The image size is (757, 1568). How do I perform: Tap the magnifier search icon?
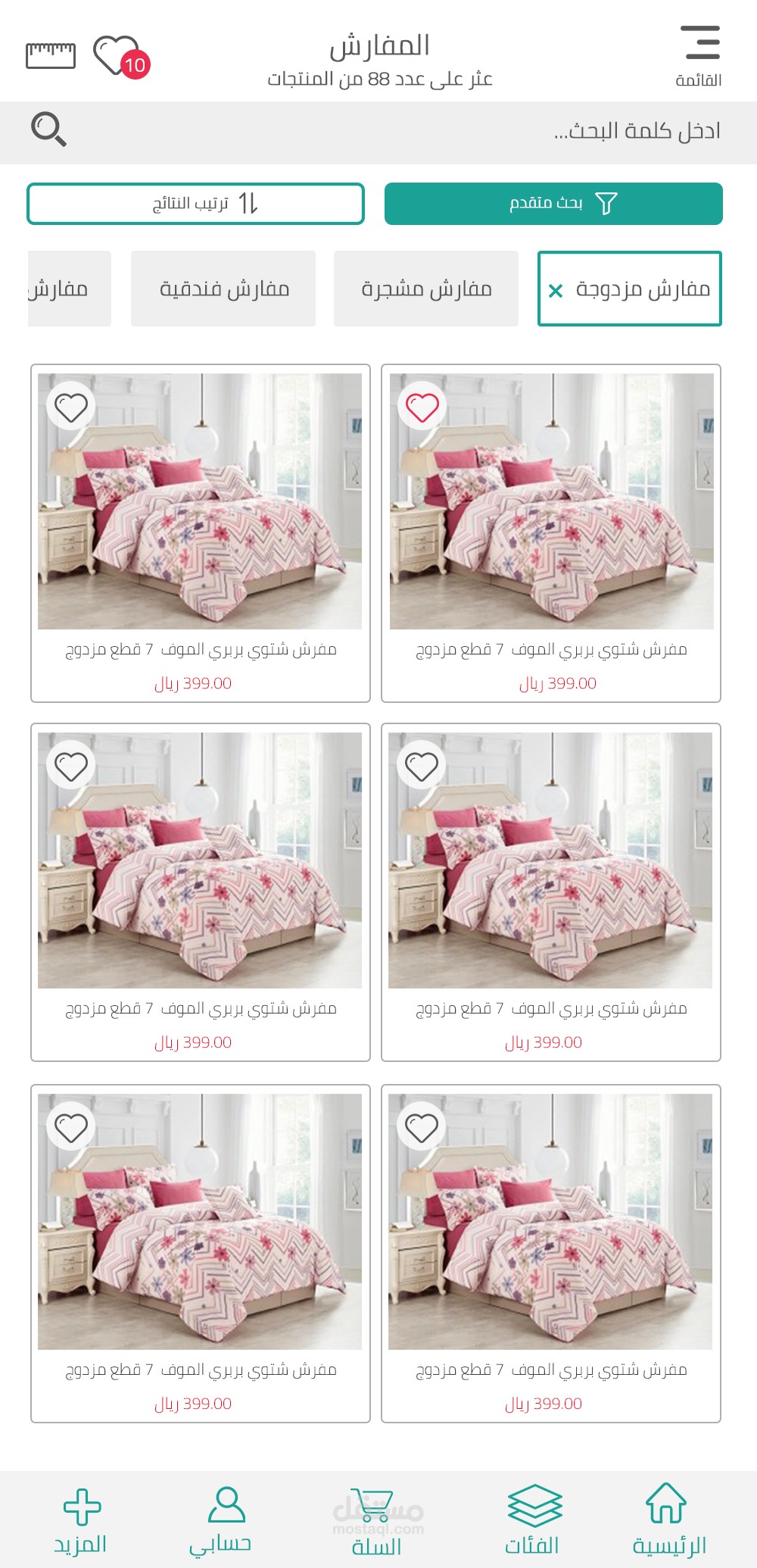[x=49, y=130]
